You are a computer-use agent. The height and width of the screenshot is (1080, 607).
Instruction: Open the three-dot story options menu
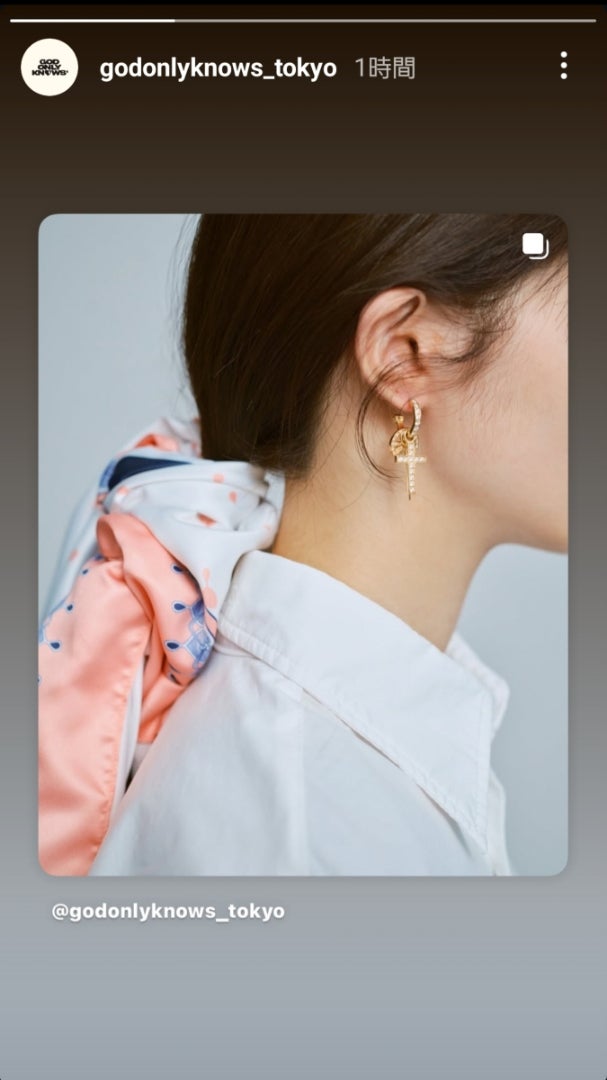[x=564, y=66]
